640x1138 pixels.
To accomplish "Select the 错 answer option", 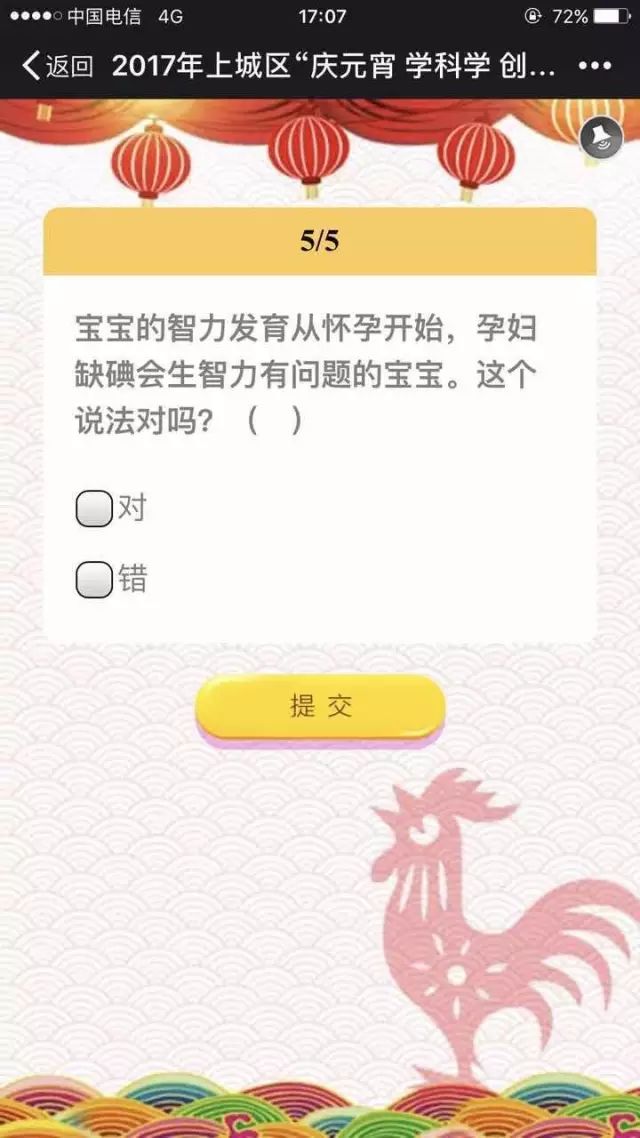I will pos(95,580).
